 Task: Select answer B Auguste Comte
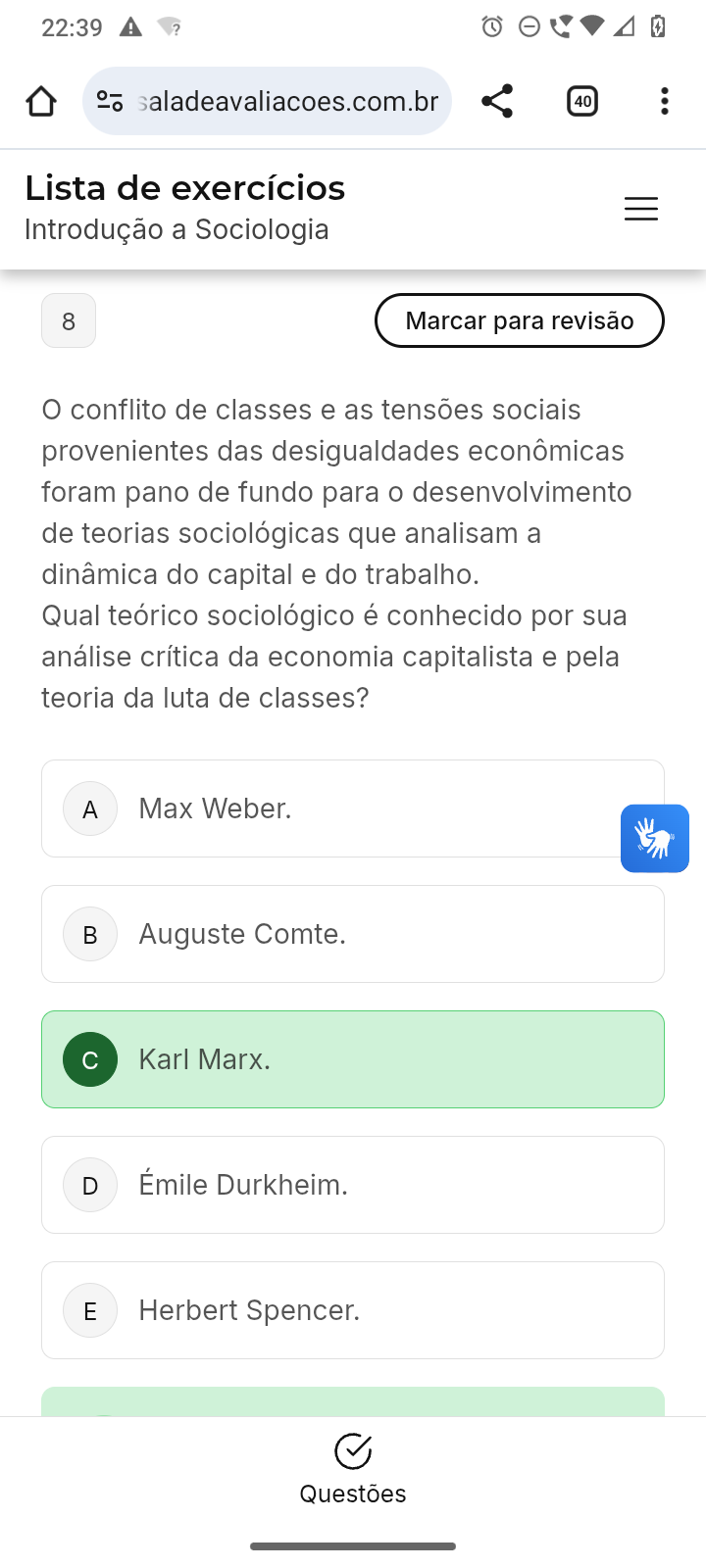pos(353,934)
